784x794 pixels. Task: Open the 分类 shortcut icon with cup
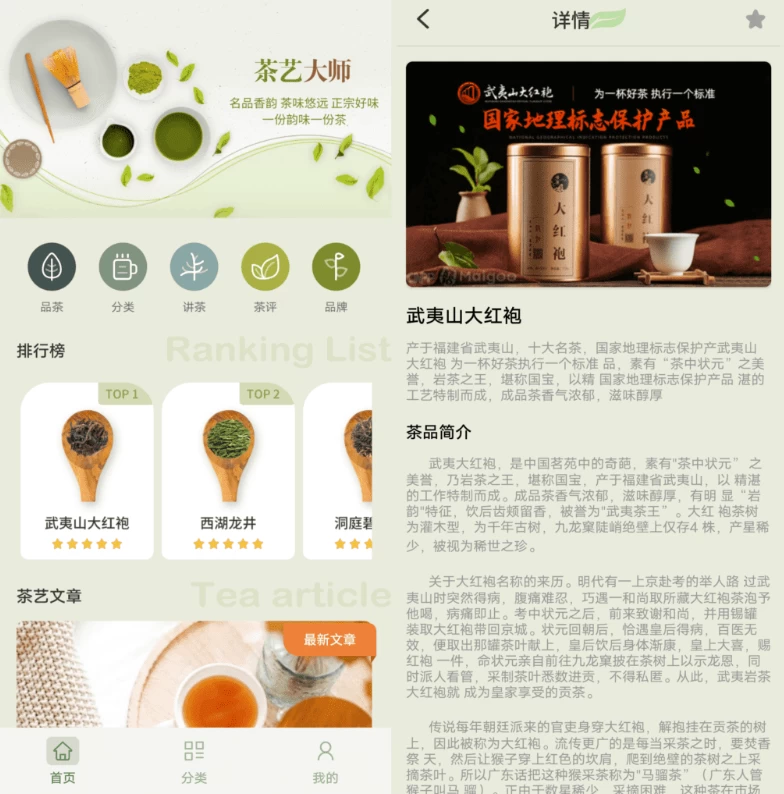123,268
